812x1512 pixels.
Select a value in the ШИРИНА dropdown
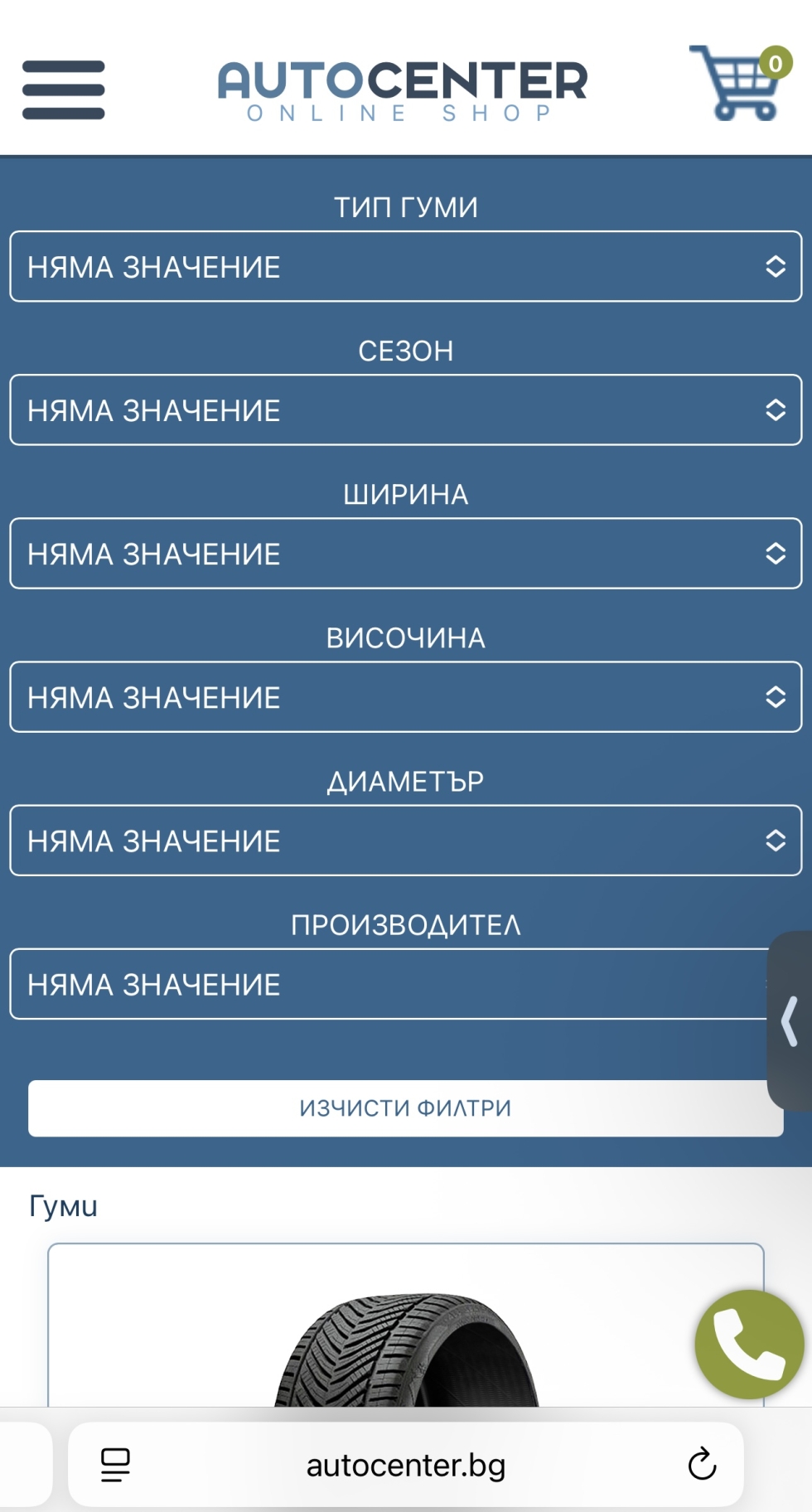point(406,554)
